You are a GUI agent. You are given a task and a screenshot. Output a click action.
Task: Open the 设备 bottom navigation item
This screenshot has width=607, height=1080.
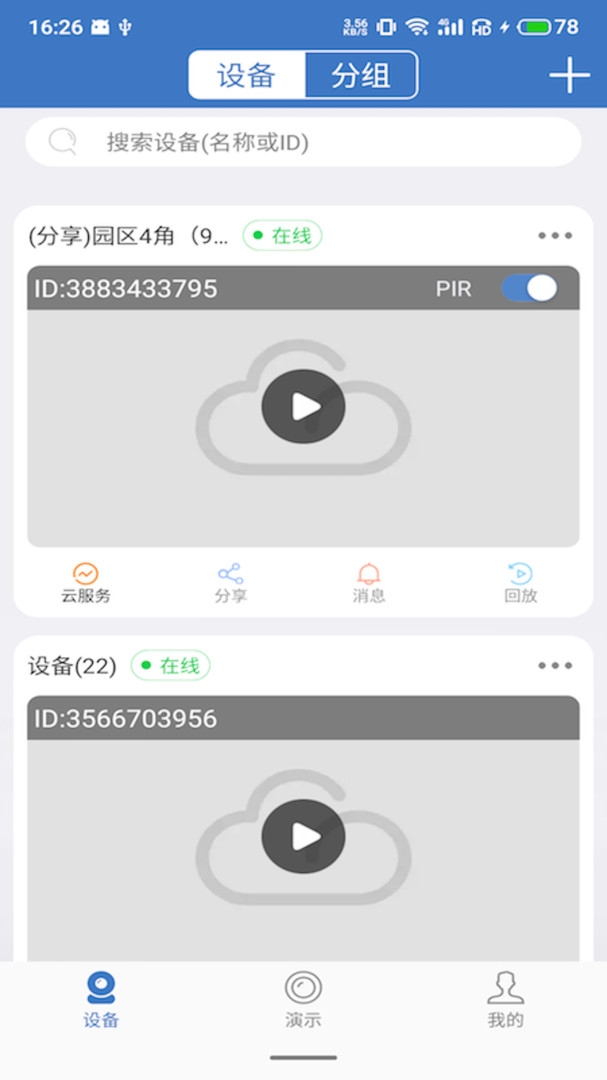point(101,999)
